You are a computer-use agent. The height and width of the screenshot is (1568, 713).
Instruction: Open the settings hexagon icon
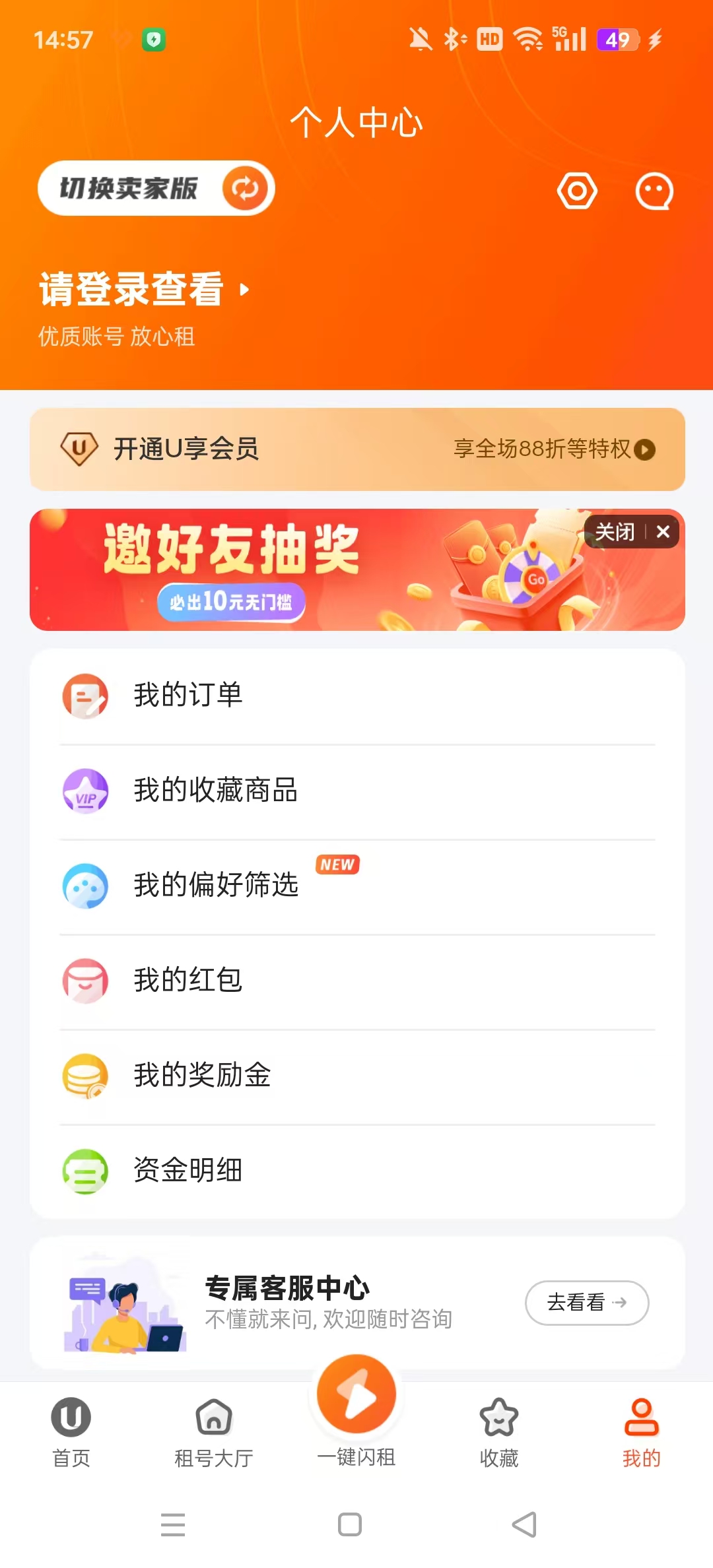coord(577,191)
